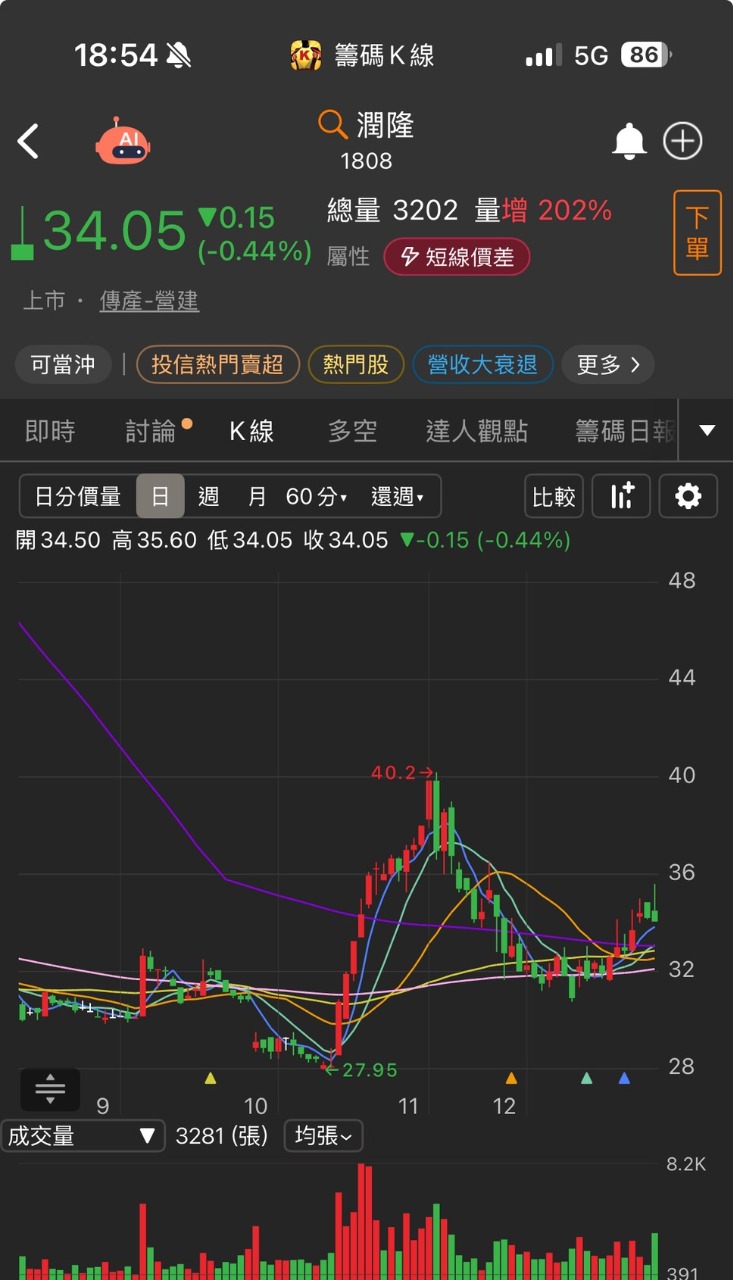Open the AI robot assistant
Image resolution: width=733 pixels, height=1280 pixels.
pos(123,142)
